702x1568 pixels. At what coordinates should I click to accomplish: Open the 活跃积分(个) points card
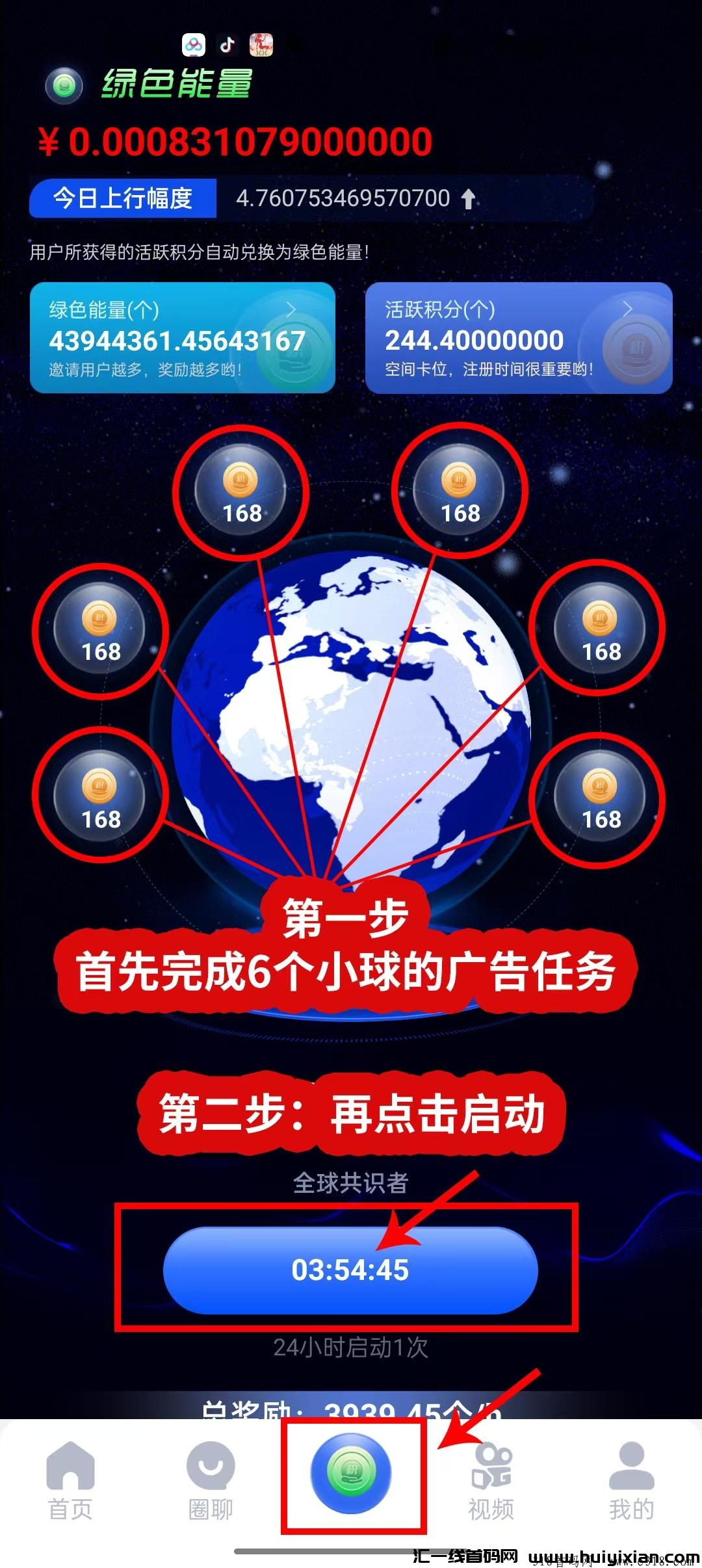(518, 338)
